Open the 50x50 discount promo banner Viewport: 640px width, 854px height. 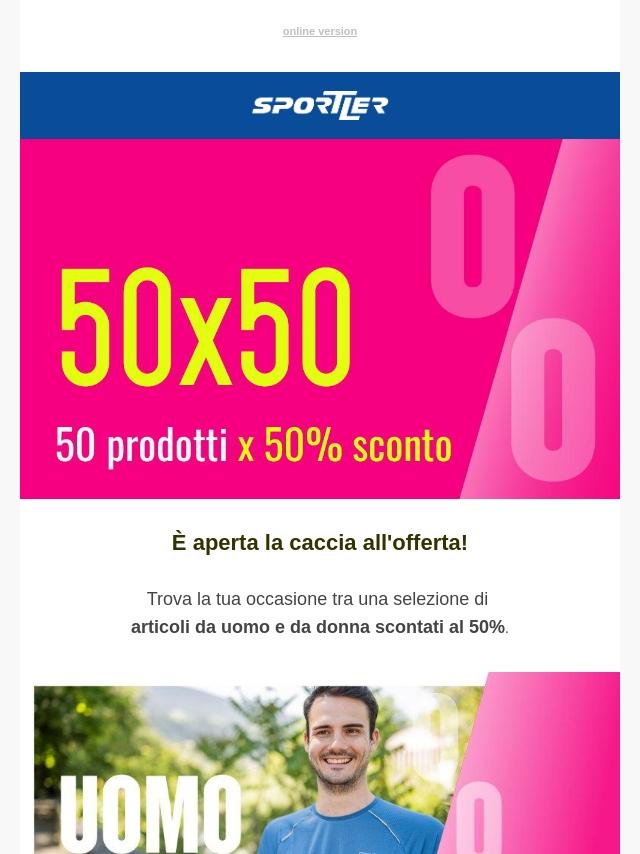pos(319,319)
